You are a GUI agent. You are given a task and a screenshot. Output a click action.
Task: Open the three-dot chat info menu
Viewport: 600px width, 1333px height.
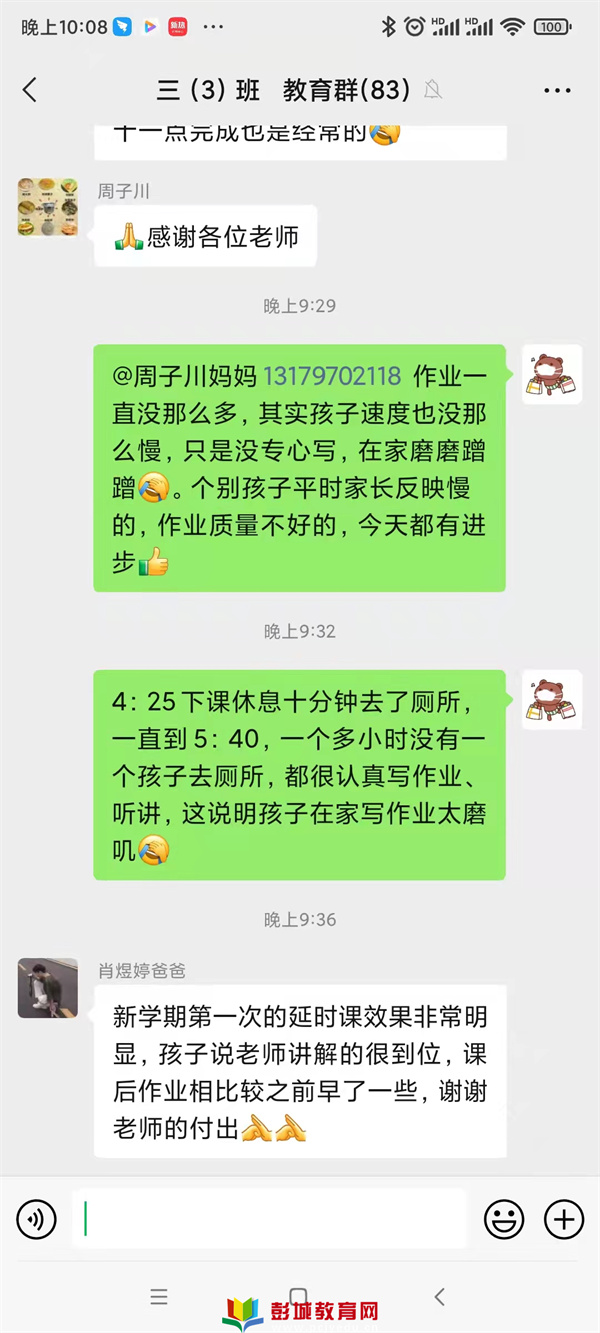(x=557, y=90)
